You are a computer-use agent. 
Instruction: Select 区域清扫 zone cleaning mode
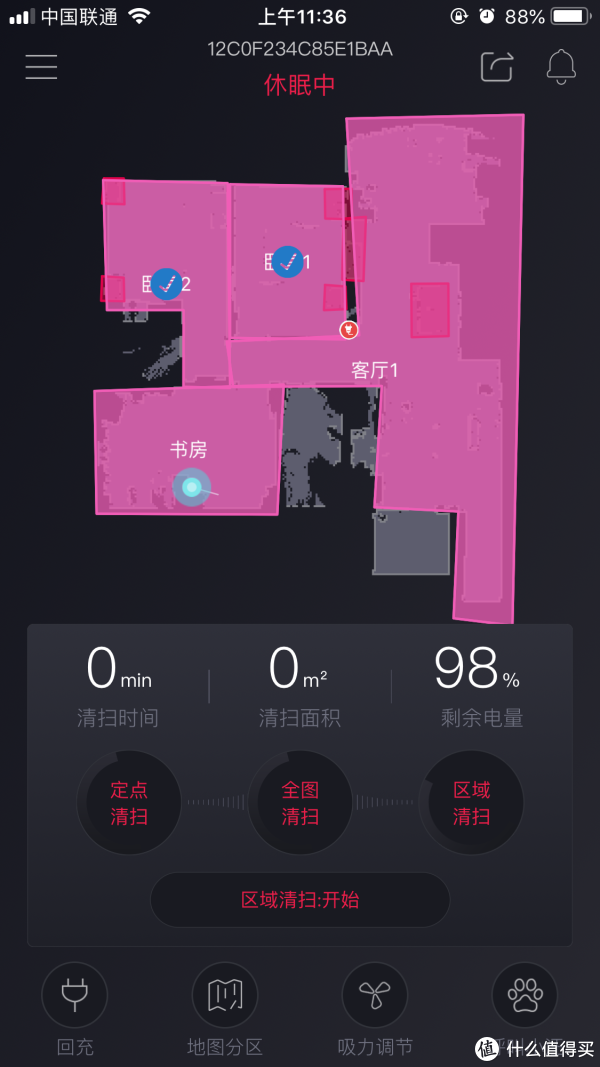(x=472, y=803)
